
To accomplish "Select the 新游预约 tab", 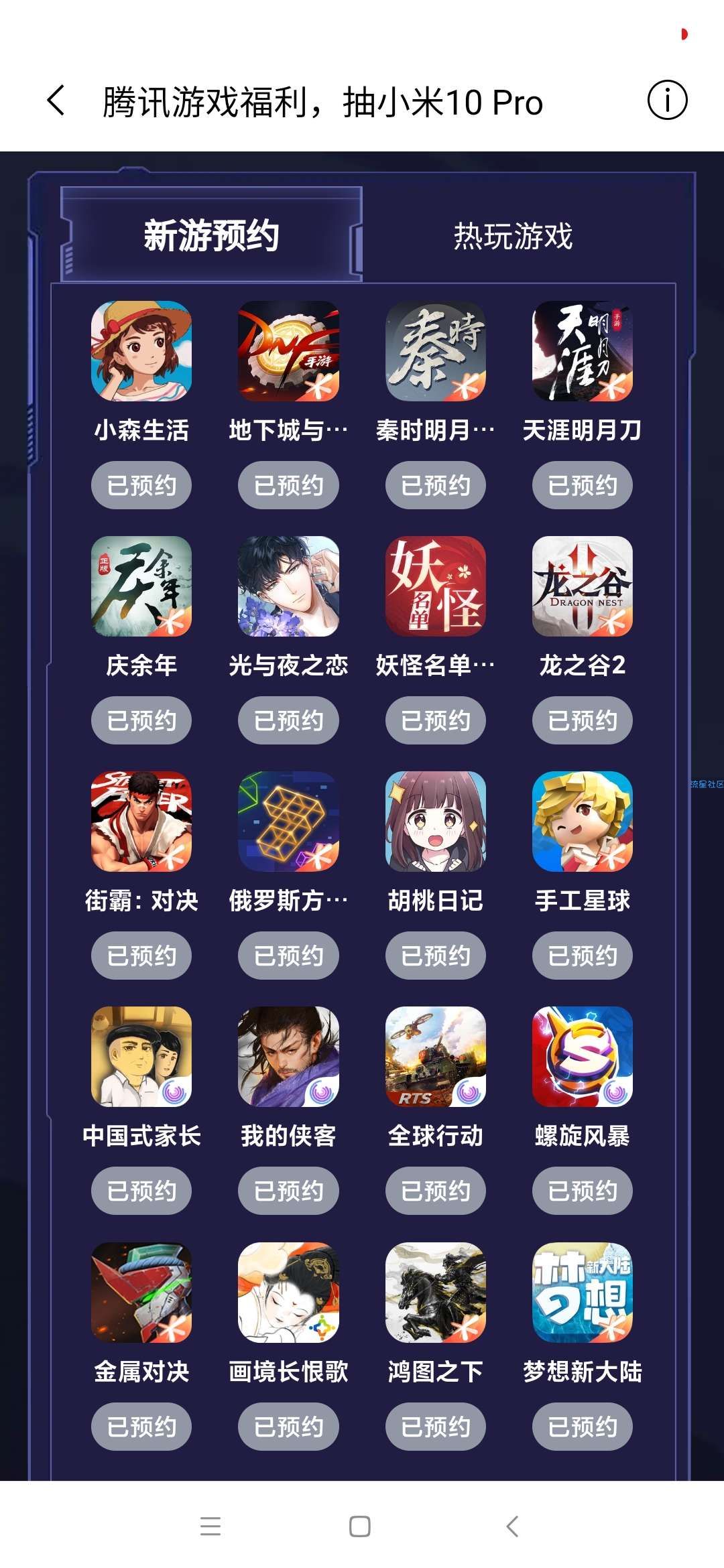I will point(211,236).
